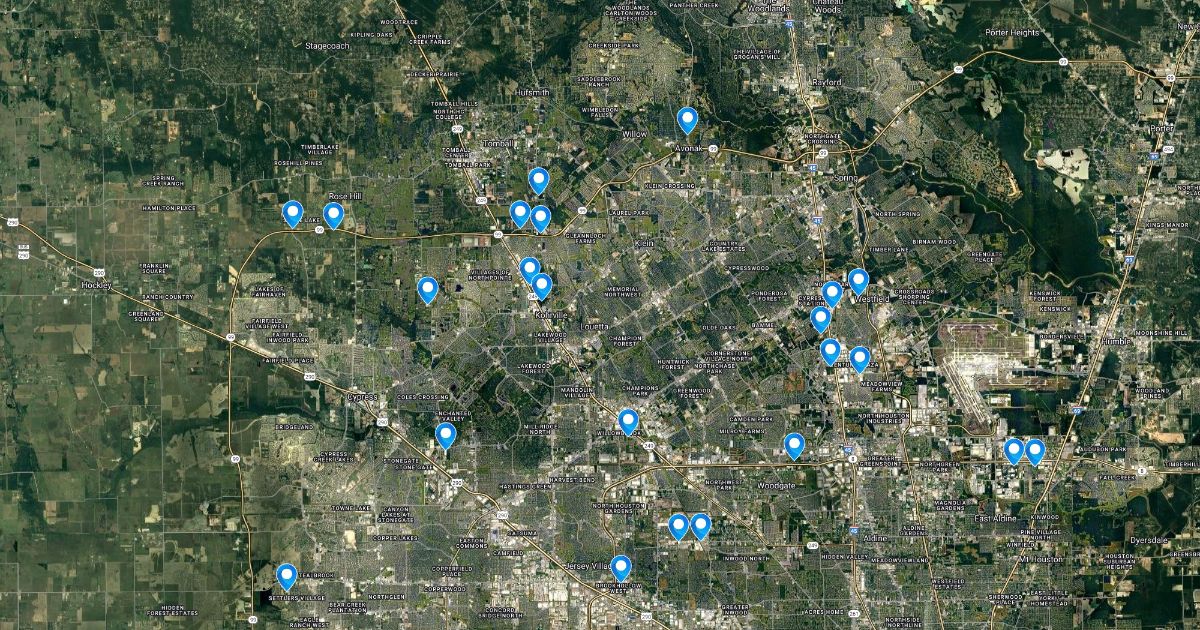Open the pin above Woodgate
The image size is (1200, 630).
click(x=794, y=445)
